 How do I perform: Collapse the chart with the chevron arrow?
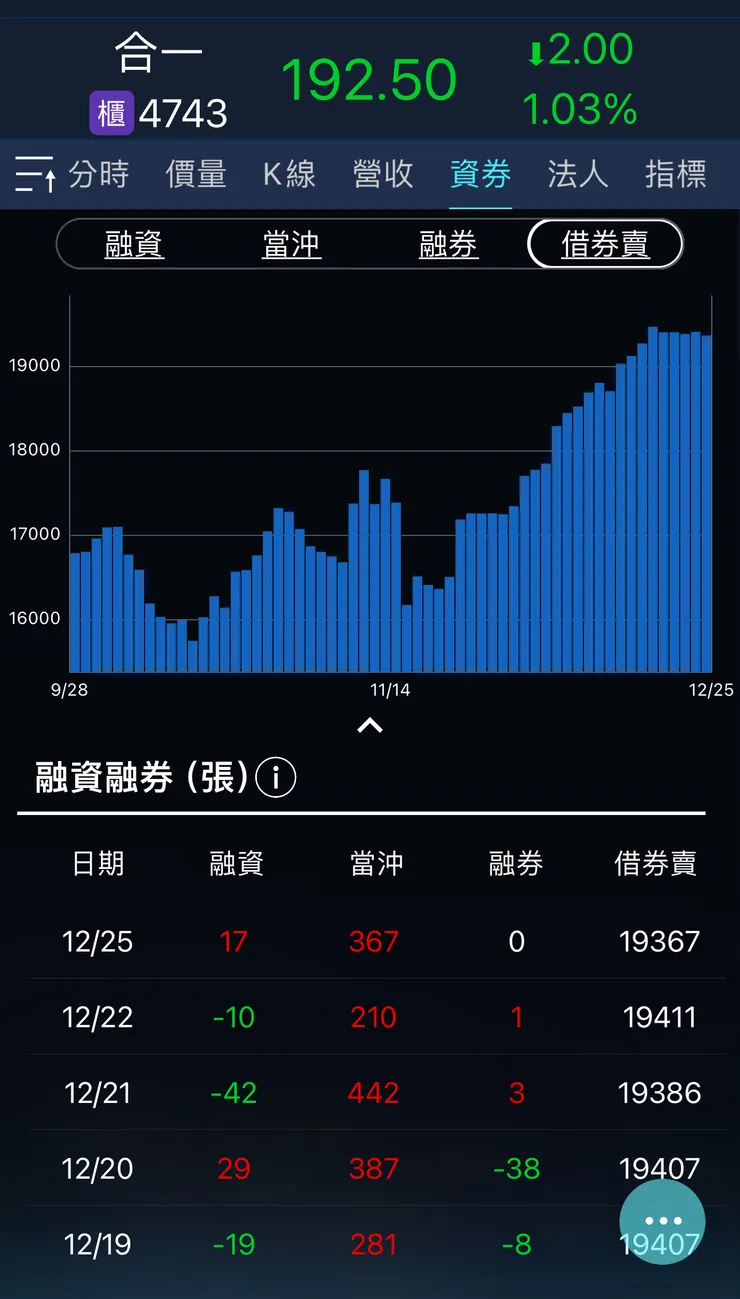[x=370, y=725]
